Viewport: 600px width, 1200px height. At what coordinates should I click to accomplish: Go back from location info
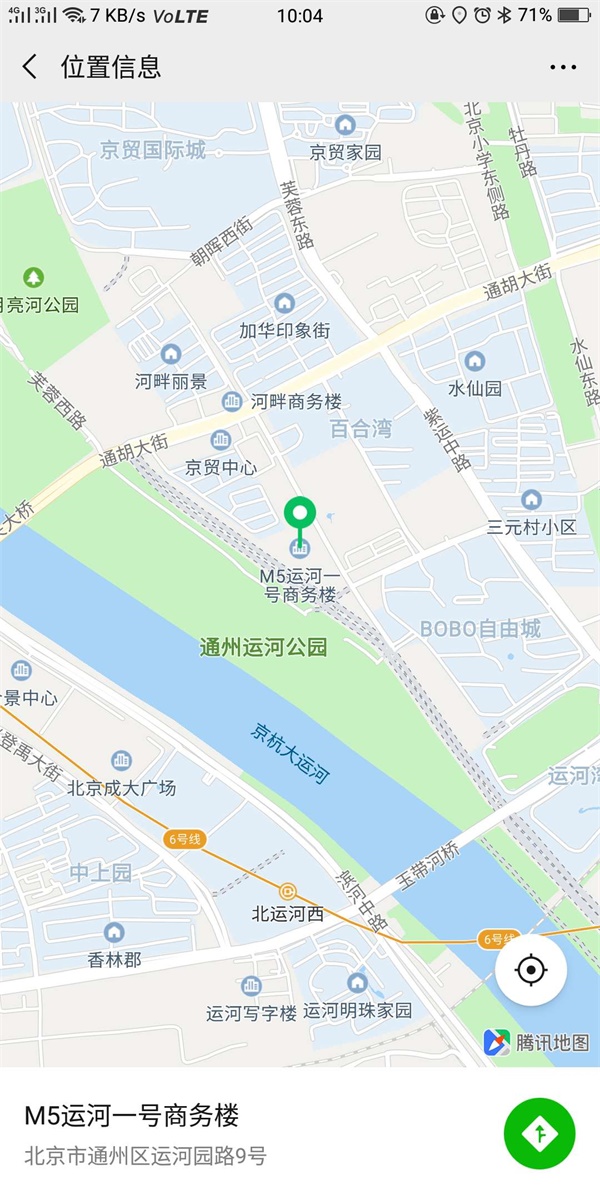(x=30, y=67)
